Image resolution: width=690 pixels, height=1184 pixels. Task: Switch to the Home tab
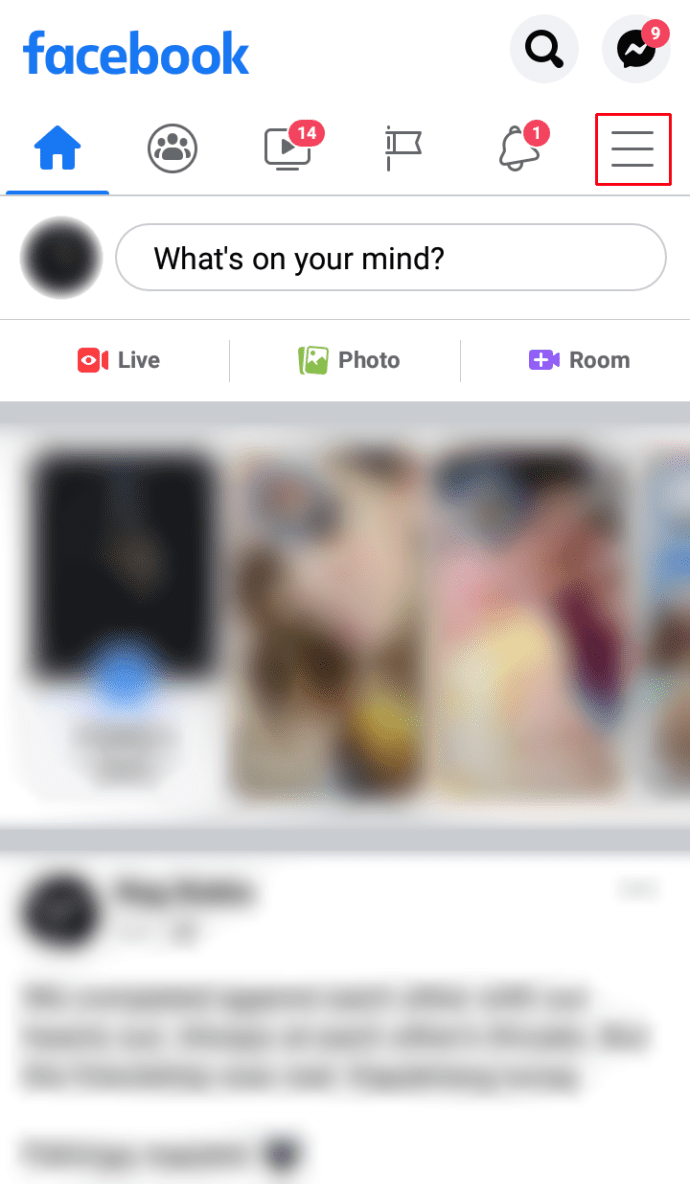[57, 149]
